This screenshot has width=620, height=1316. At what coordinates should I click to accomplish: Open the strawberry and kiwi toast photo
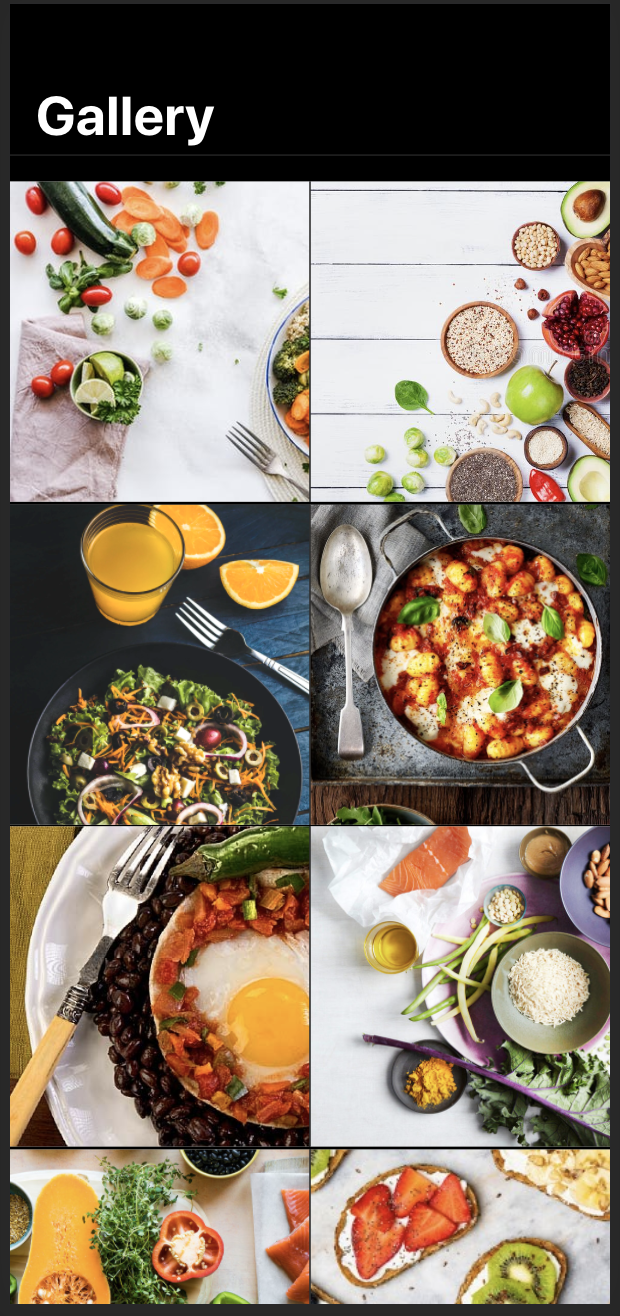(460, 1226)
